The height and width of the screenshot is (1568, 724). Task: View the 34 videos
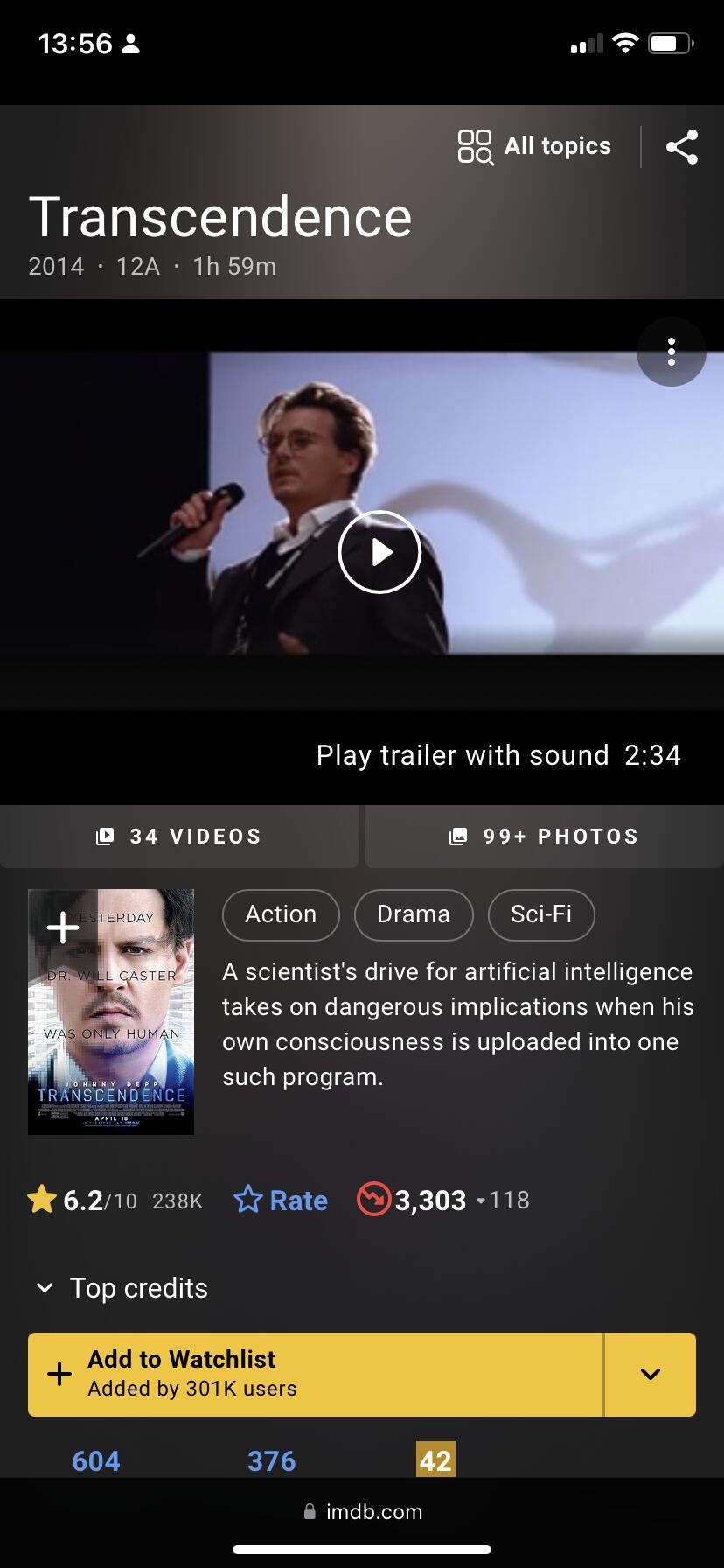[178, 836]
